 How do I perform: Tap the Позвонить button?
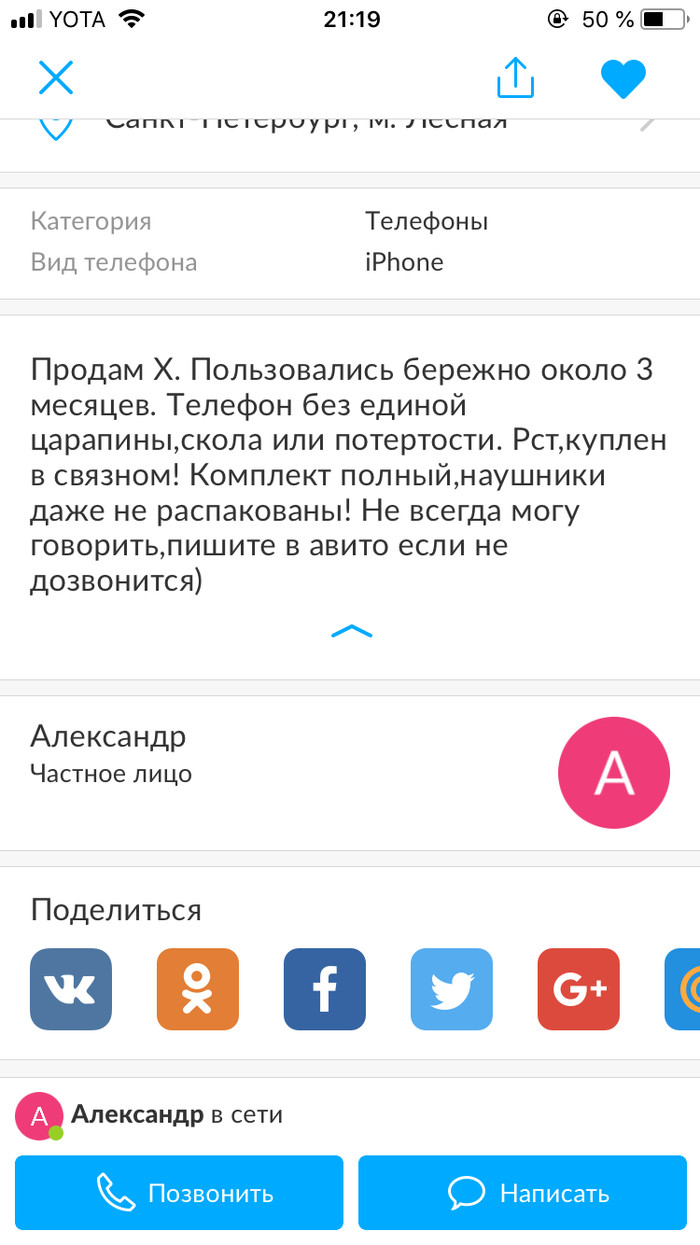tap(179, 1192)
